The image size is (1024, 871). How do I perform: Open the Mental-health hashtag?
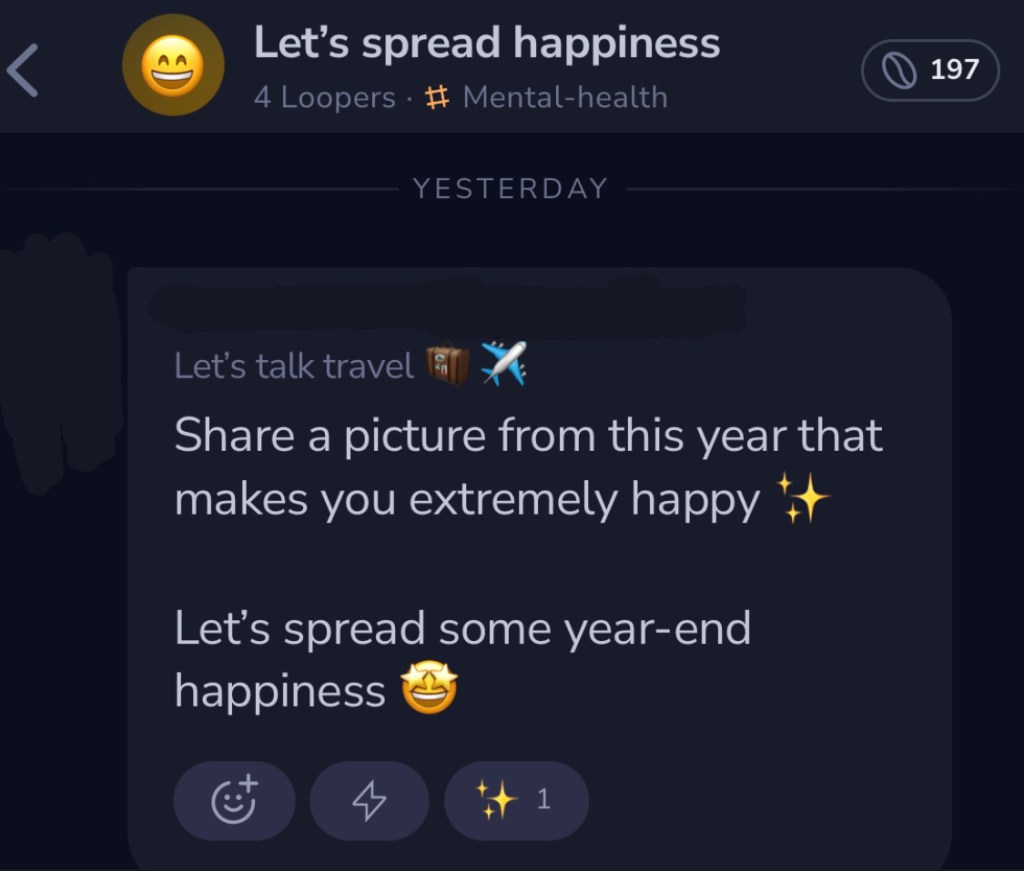(x=546, y=98)
